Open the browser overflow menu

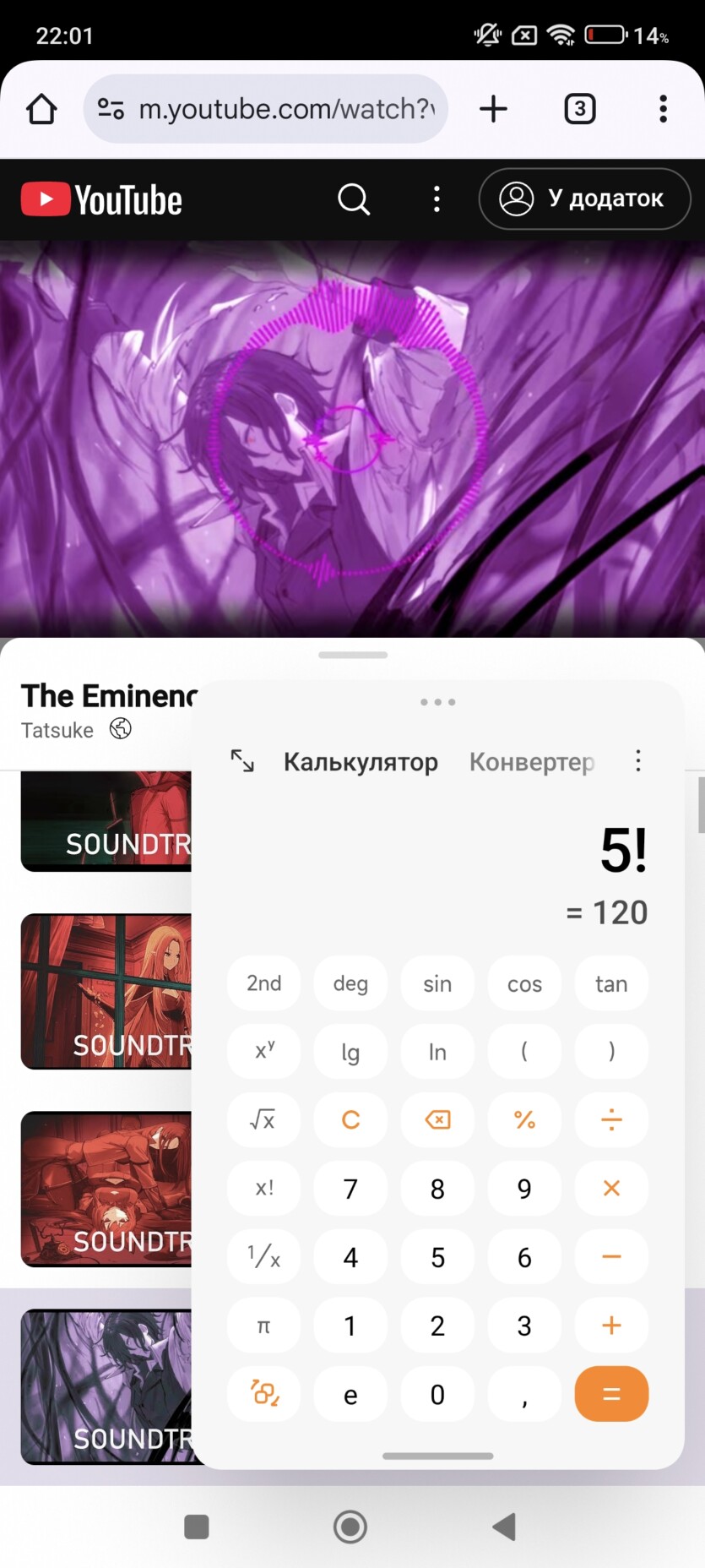click(663, 109)
